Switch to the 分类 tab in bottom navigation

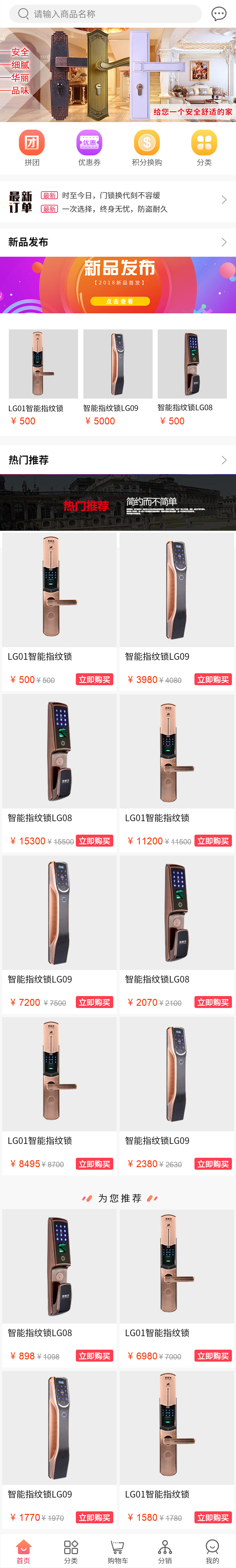pos(70,1551)
